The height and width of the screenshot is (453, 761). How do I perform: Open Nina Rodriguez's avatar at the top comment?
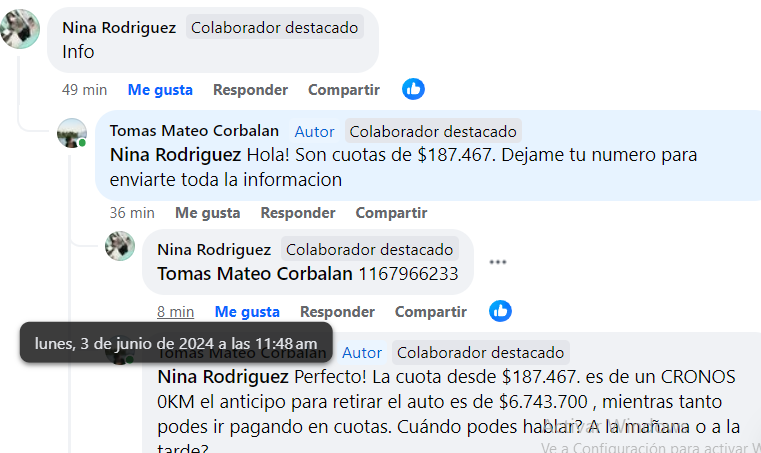pyautogui.click(x=20, y=29)
